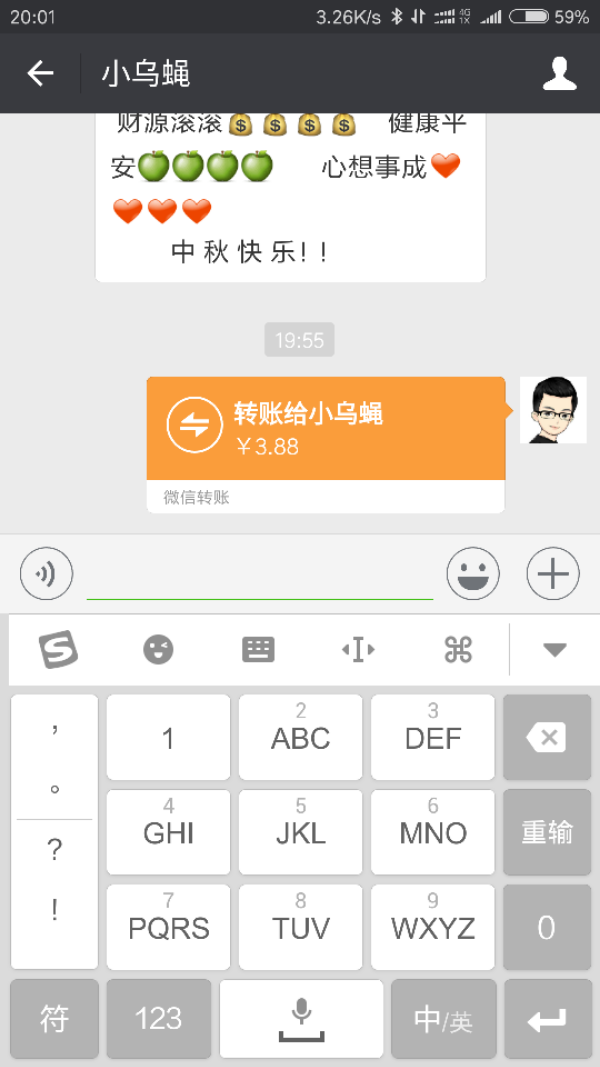The width and height of the screenshot is (600, 1067).
Task: Switch to voice message input
Action: pyautogui.click(x=46, y=574)
